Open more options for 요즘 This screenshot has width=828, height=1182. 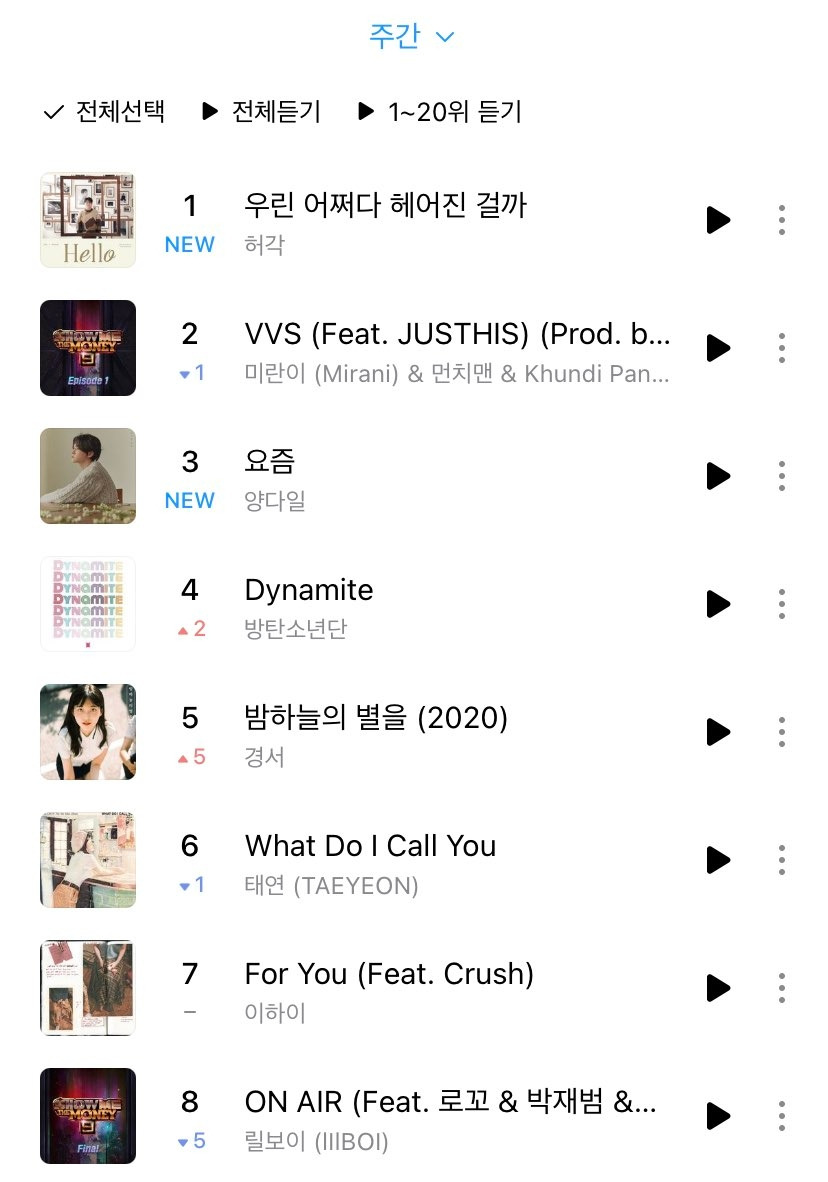click(x=782, y=476)
